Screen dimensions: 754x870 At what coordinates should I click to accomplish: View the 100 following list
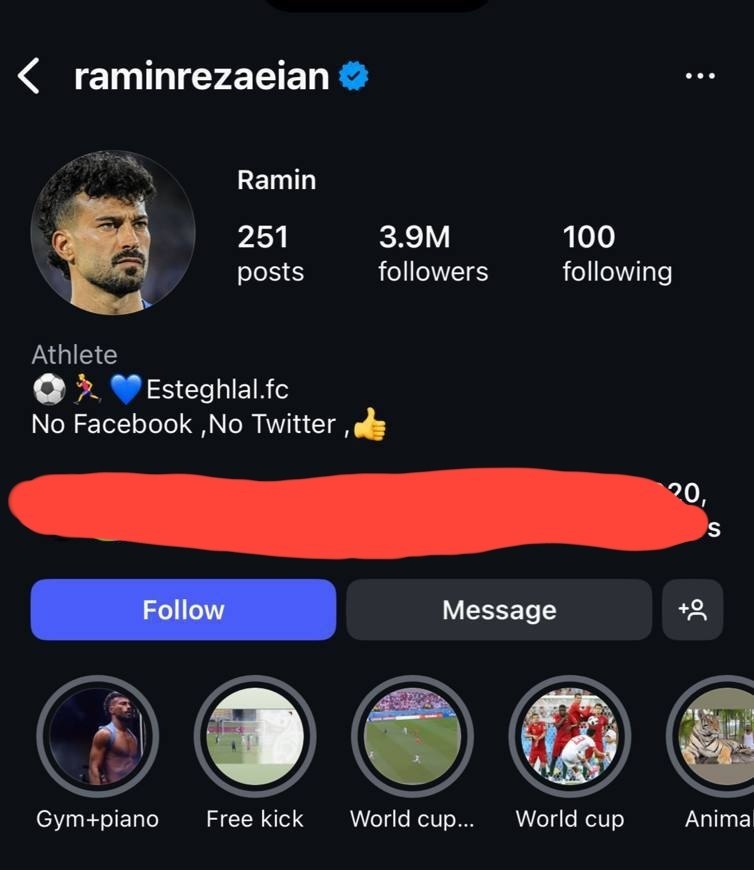(x=616, y=253)
